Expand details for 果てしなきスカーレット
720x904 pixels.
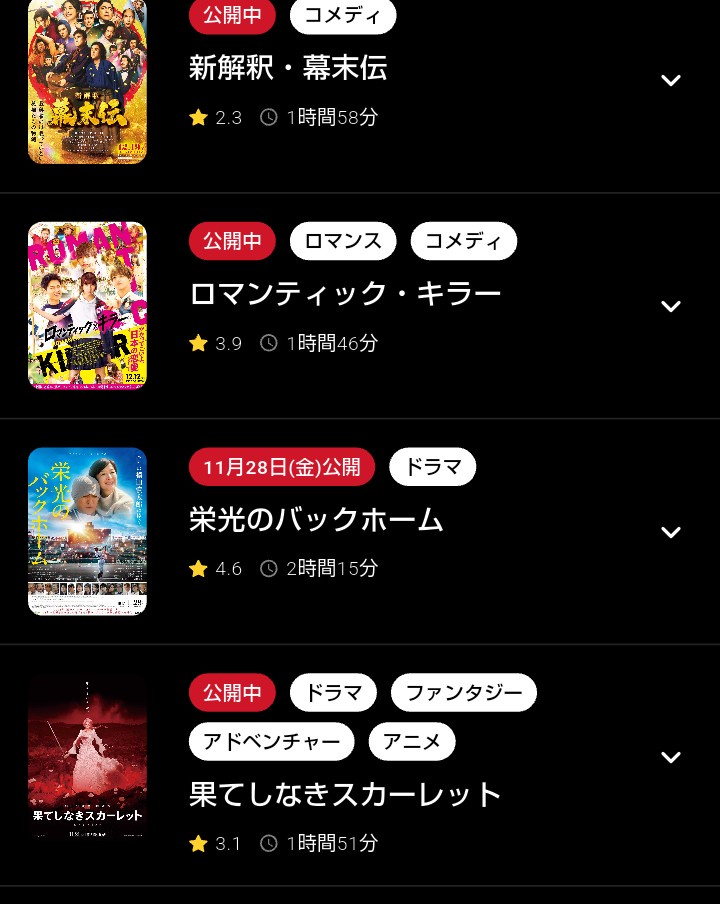click(671, 757)
